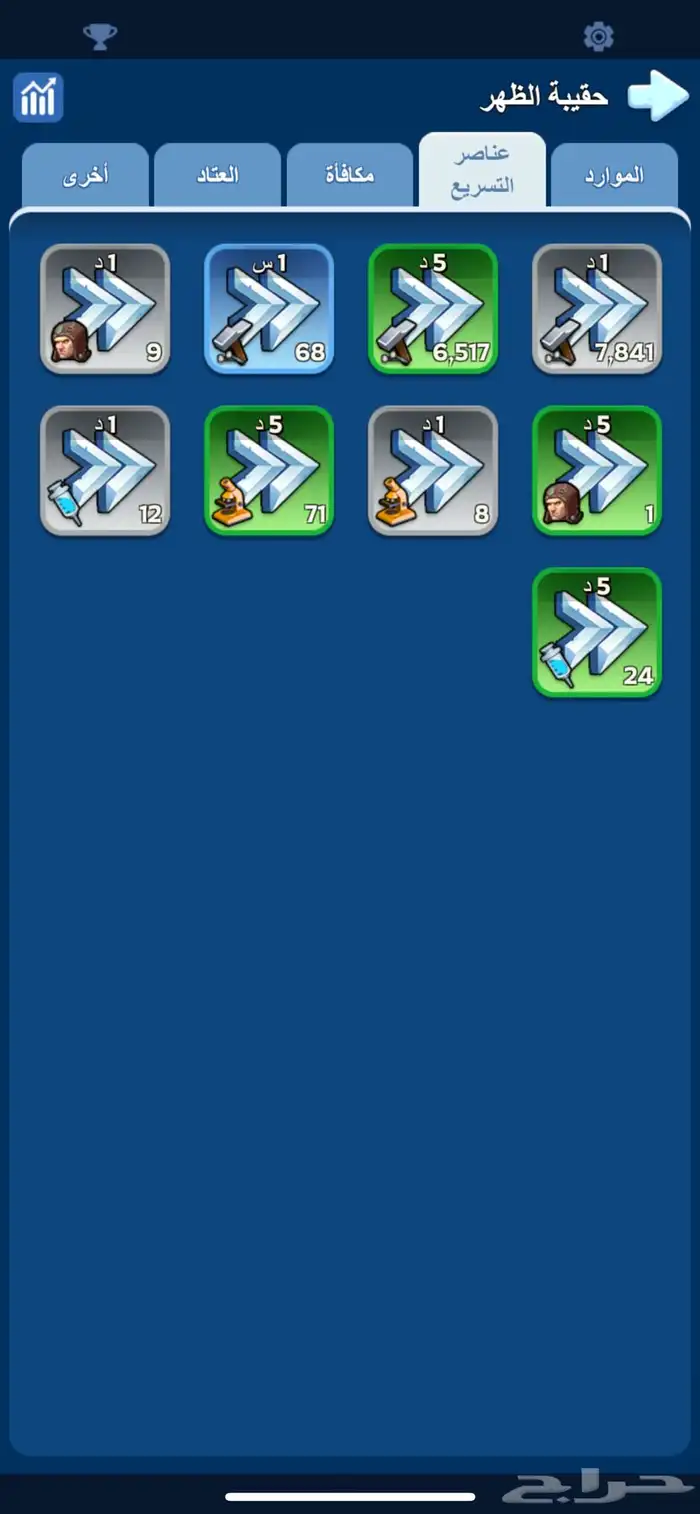Pick the green microscope speedup with 71
700x1514 pixels.
(x=269, y=471)
